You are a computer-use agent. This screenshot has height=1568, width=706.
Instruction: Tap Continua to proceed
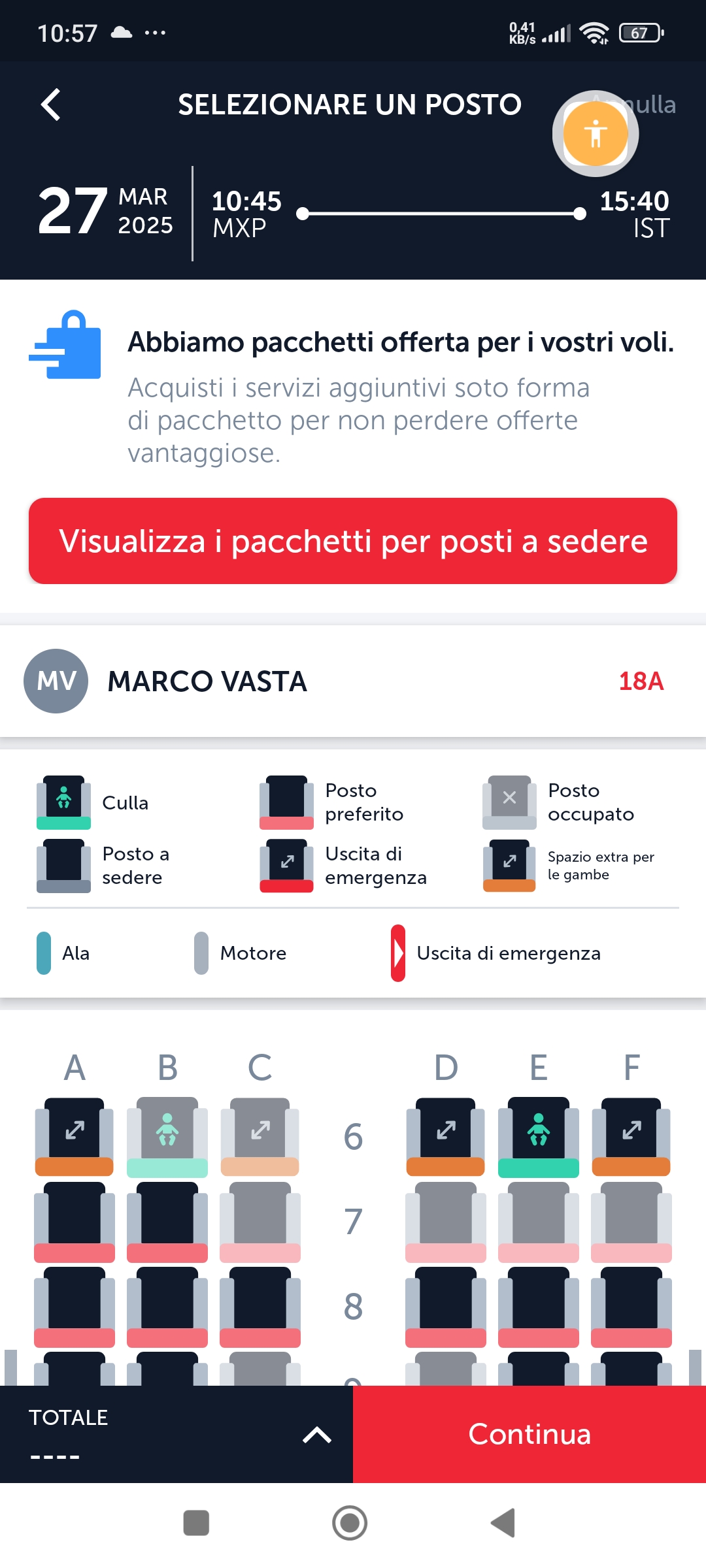(529, 1435)
